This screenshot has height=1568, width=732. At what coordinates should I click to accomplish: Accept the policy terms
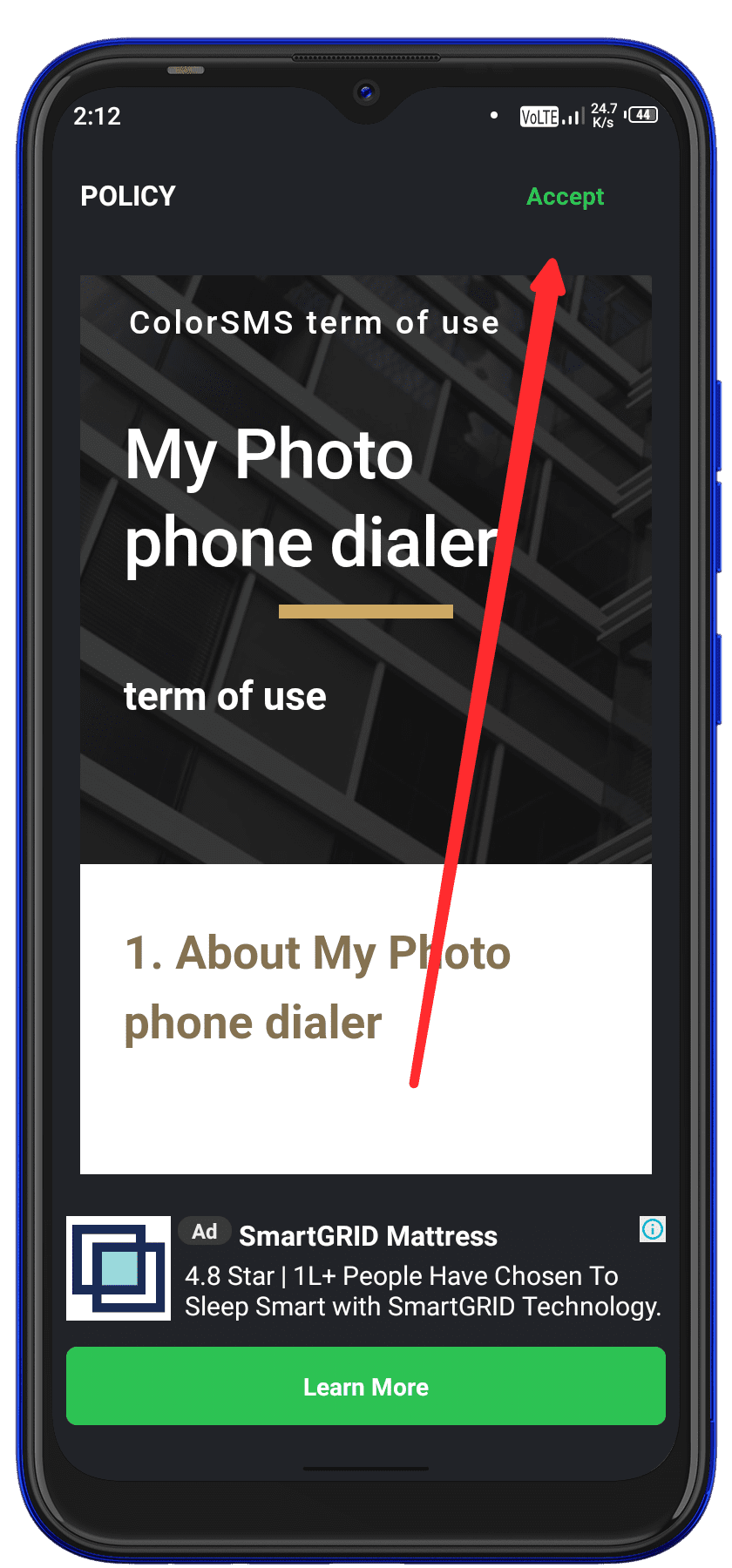565,197
